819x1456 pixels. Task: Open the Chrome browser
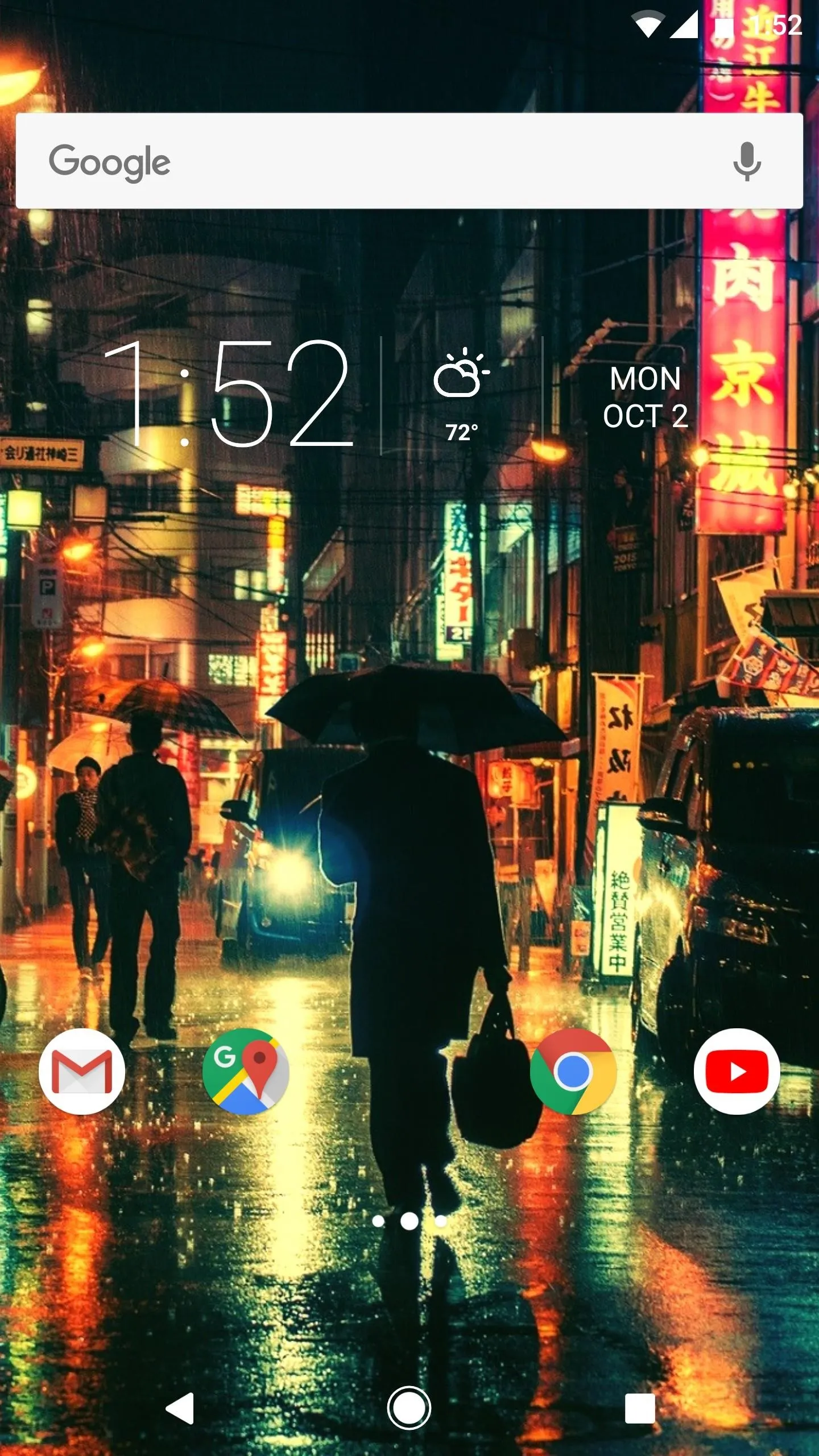coord(573,1072)
